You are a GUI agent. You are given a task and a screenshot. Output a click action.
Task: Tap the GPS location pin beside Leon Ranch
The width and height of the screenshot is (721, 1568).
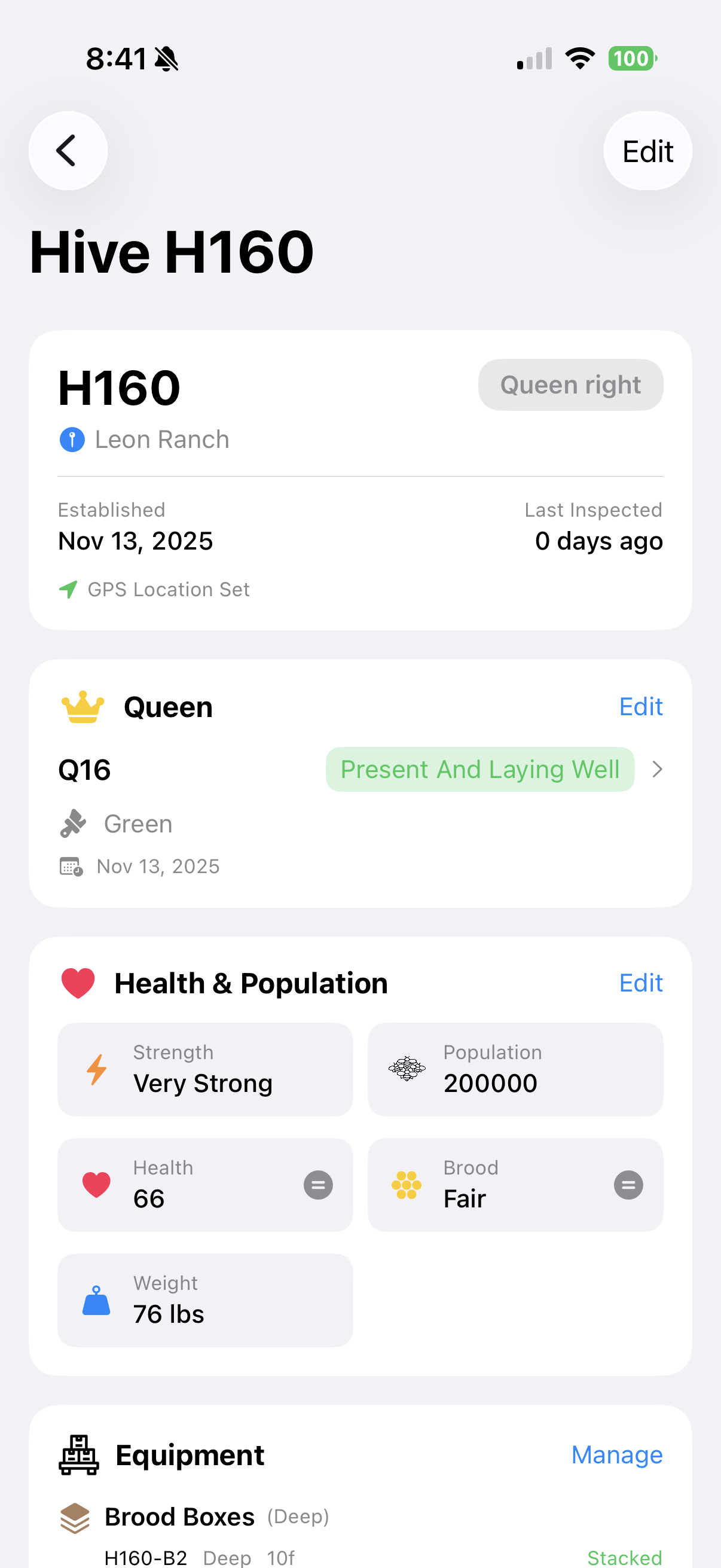coord(72,439)
